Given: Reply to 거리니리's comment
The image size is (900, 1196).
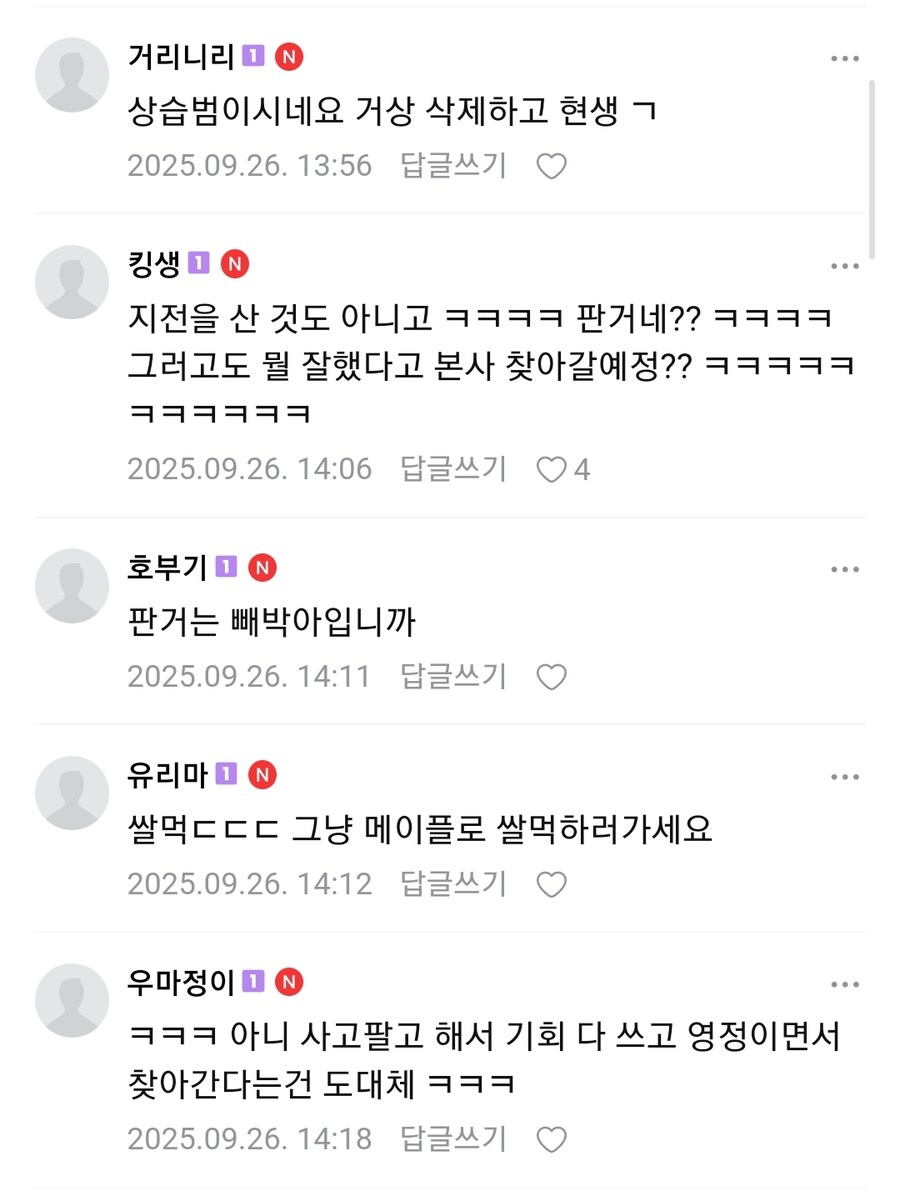Looking at the screenshot, I should tap(453, 165).
